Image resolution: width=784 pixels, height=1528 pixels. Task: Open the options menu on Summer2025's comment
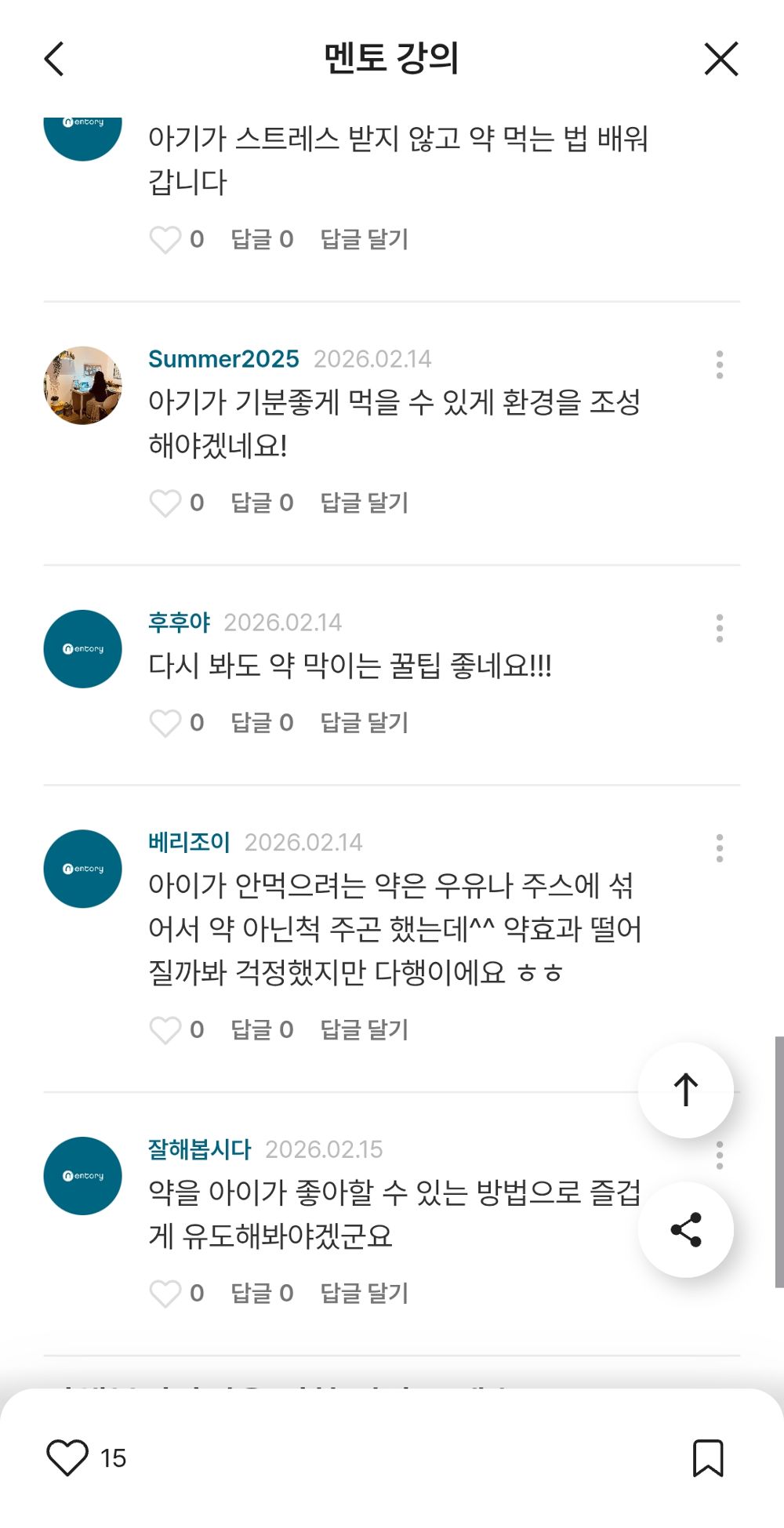coord(720,365)
